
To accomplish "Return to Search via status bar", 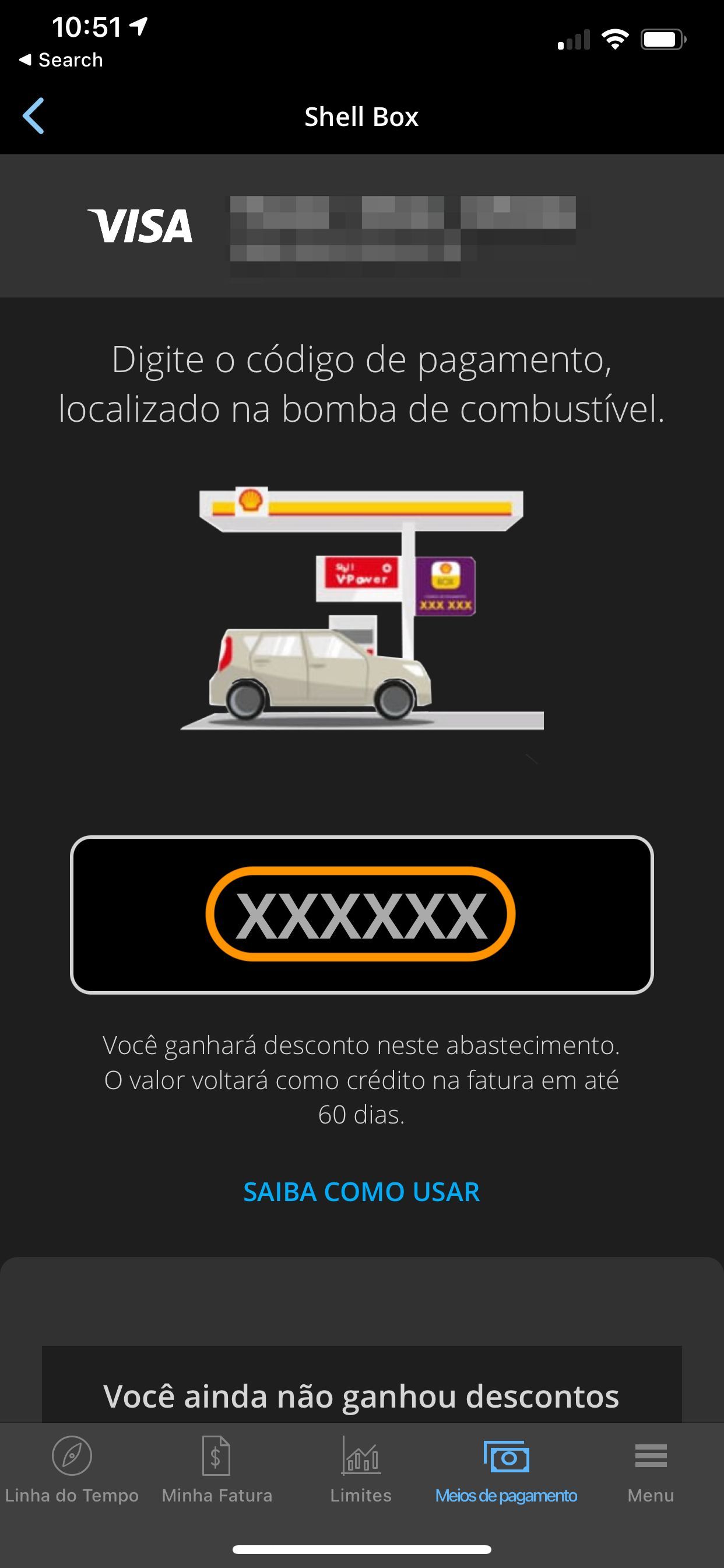I will point(61,60).
